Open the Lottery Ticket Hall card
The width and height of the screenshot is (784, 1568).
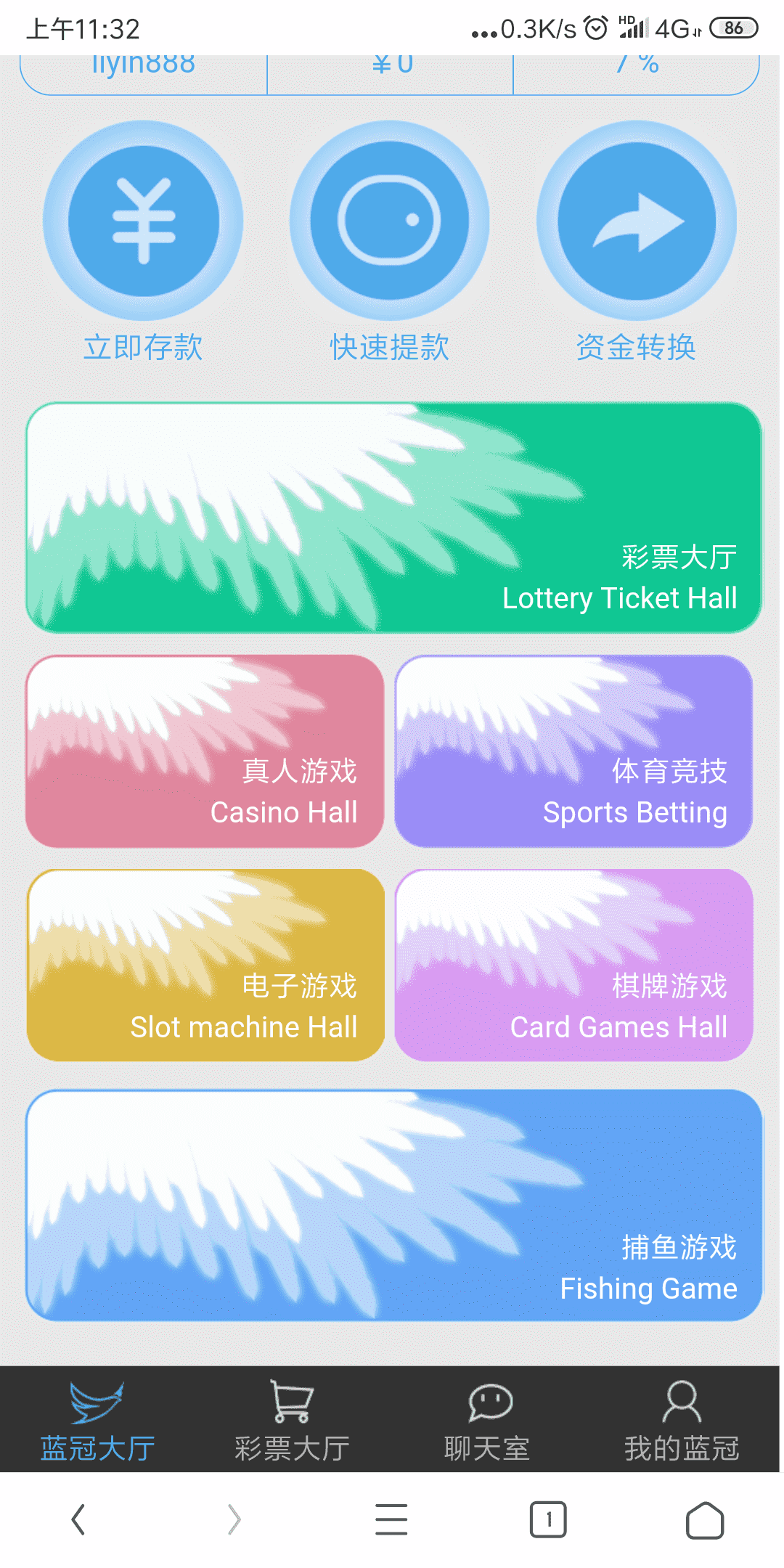[393, 518]
